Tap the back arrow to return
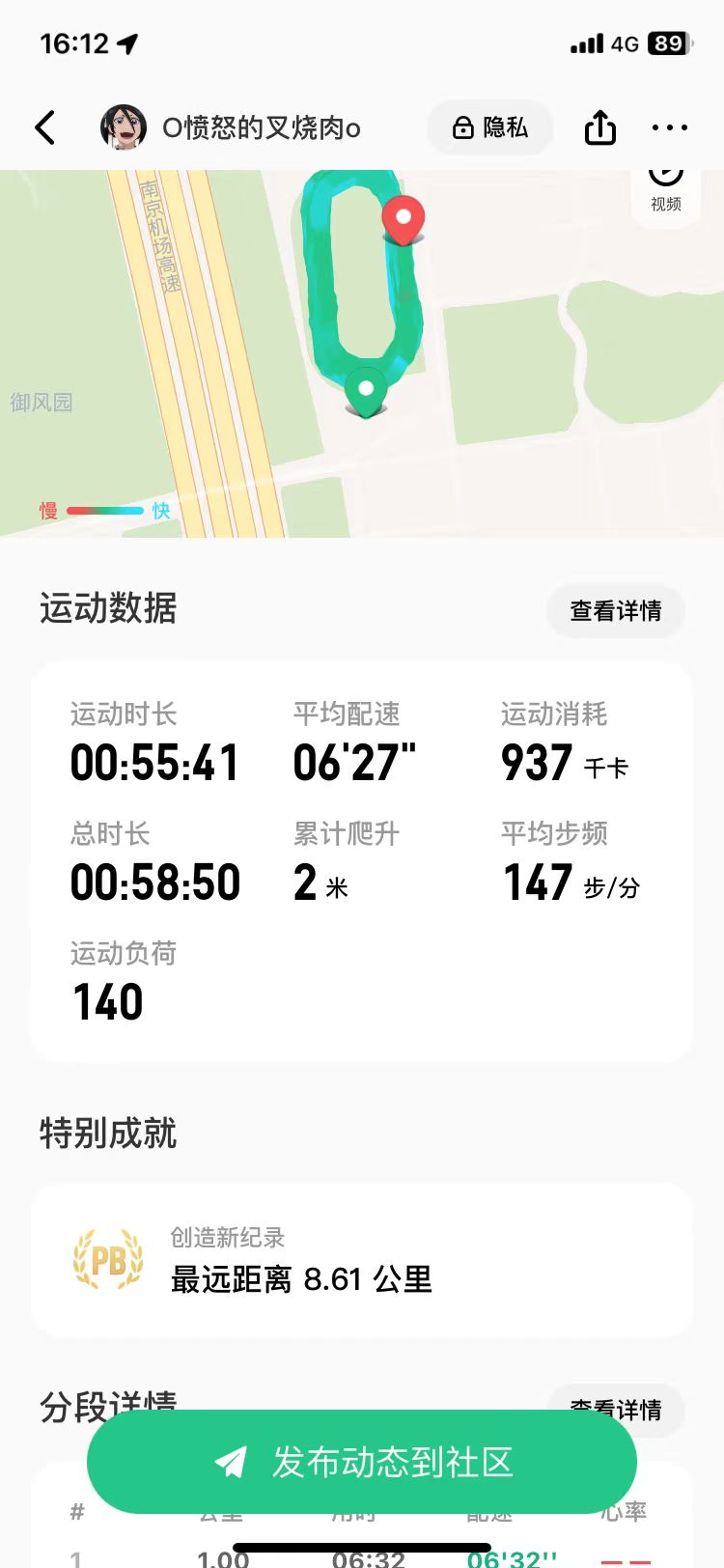This screenshot has height=1568, width=724. 44,126
